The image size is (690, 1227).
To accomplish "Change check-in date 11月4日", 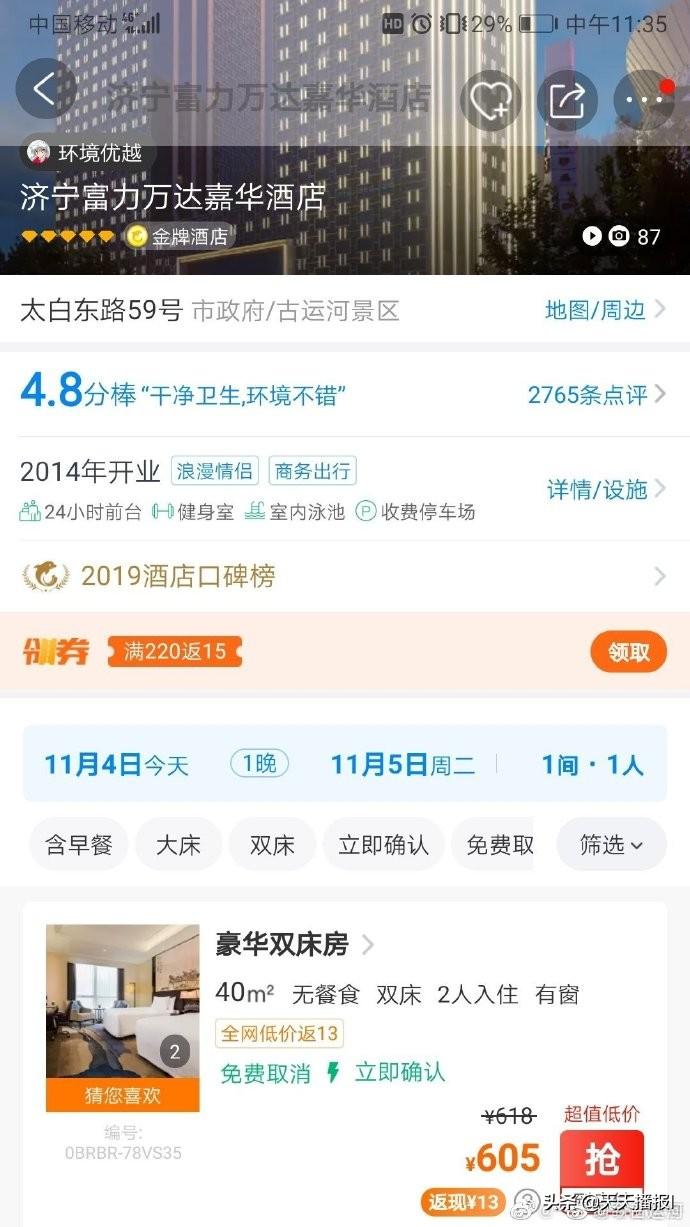I will 115,765.
